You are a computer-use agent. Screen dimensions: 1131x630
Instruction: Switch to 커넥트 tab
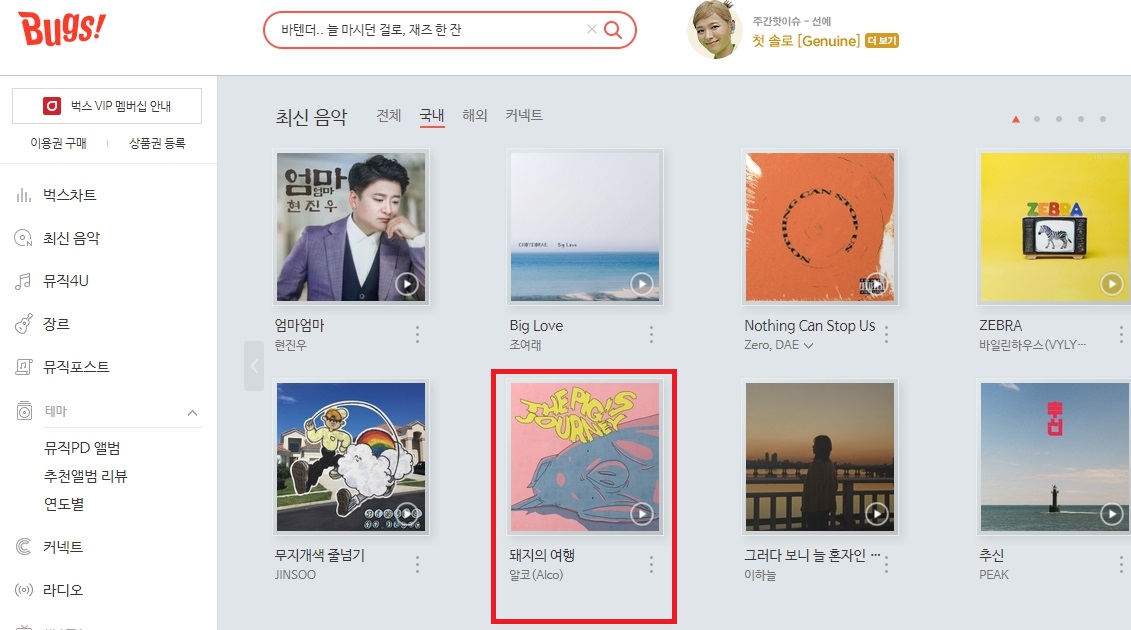point(524,116)
